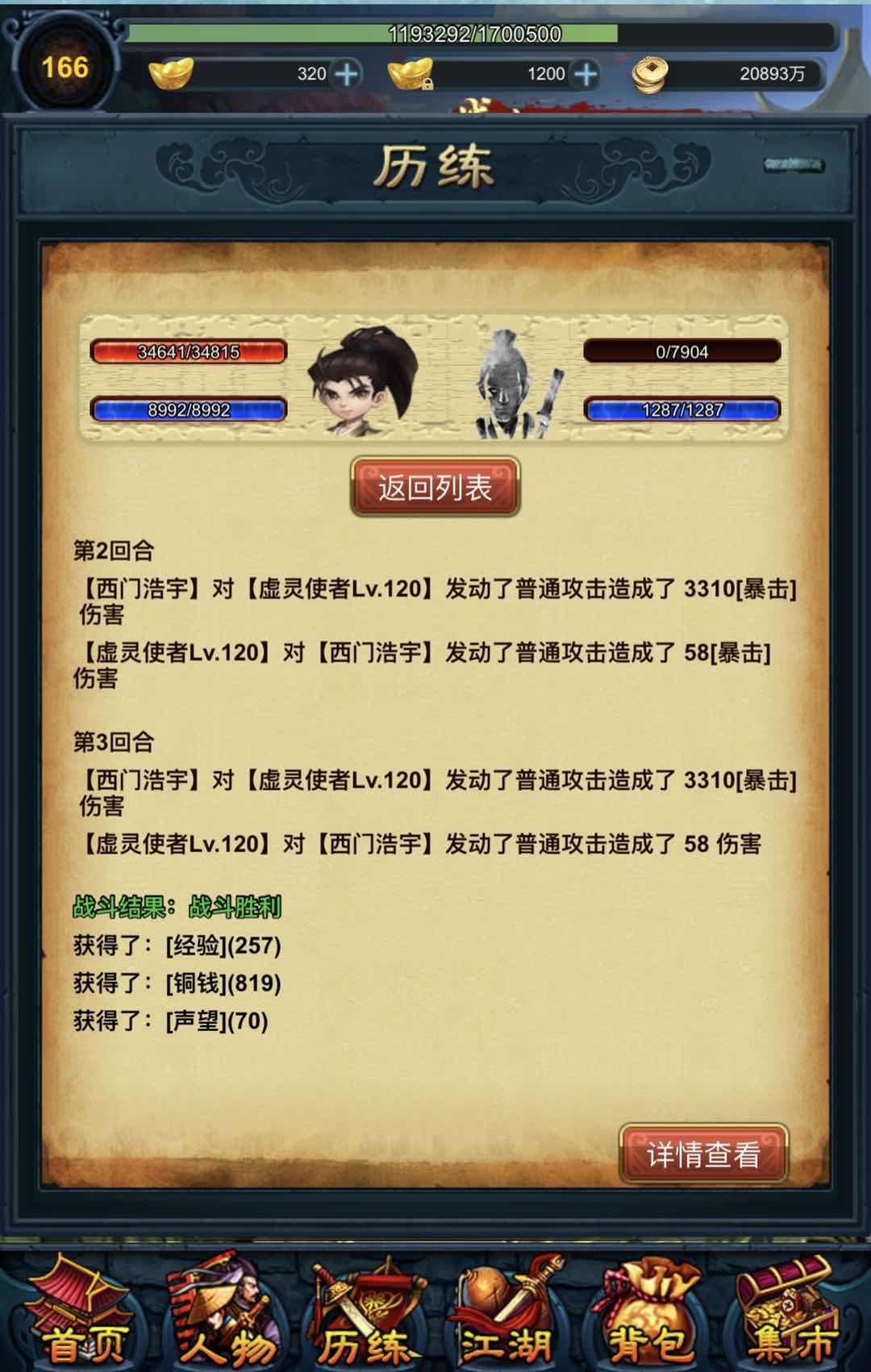
Task: Add gold ingots with the plus icon next to 320
Action: pyautogui.click(x=347, y=74)
